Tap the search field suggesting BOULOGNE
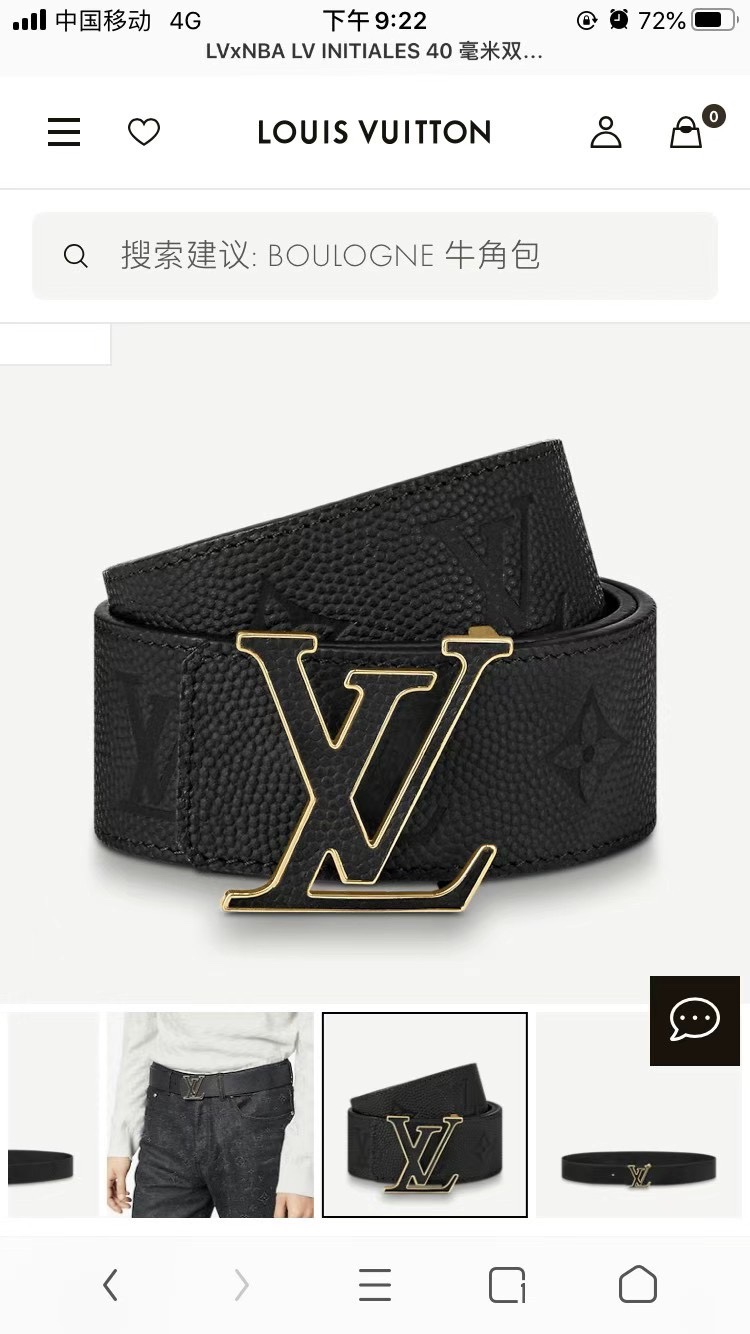Image resolution: width=750 pixels, height=1334 pixels. 375,256
